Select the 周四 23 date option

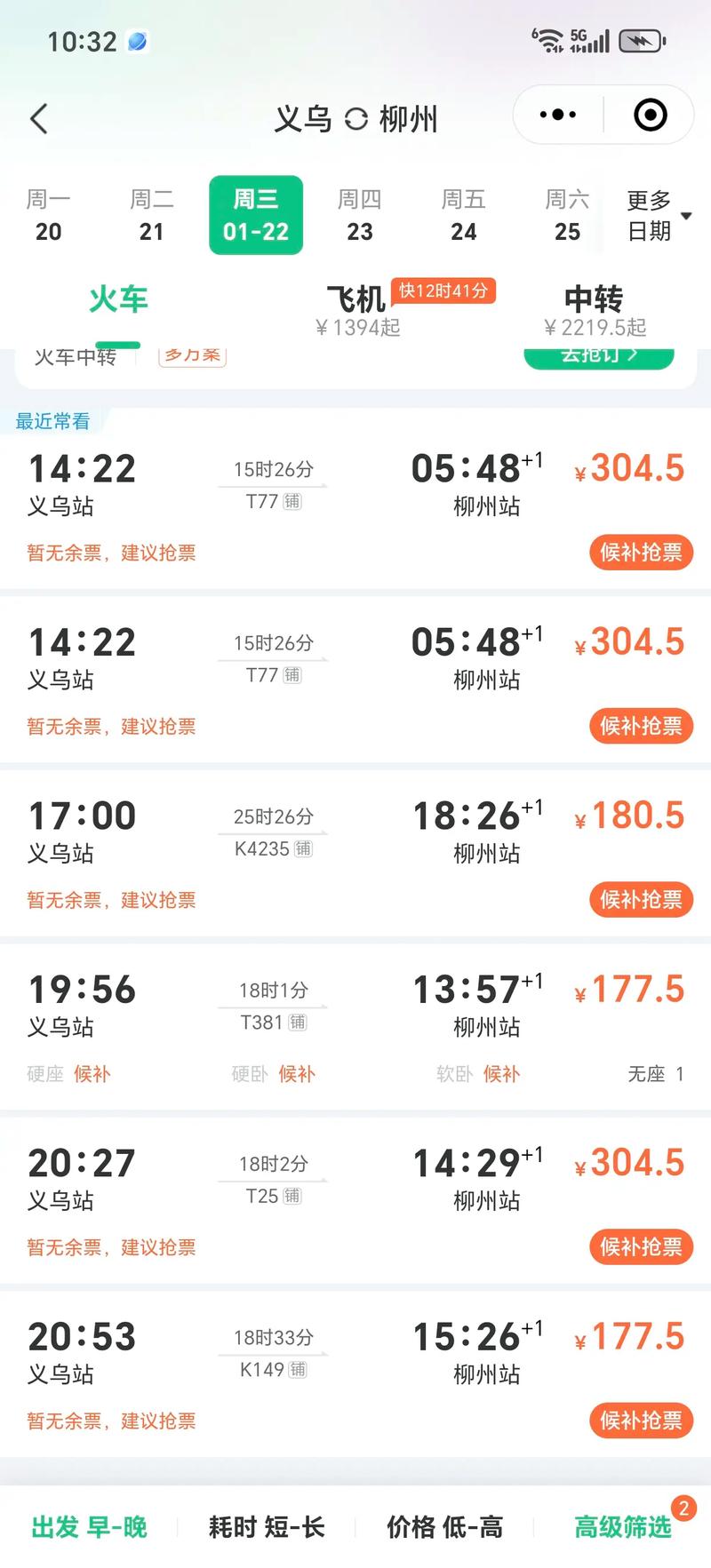coord(359,215)
